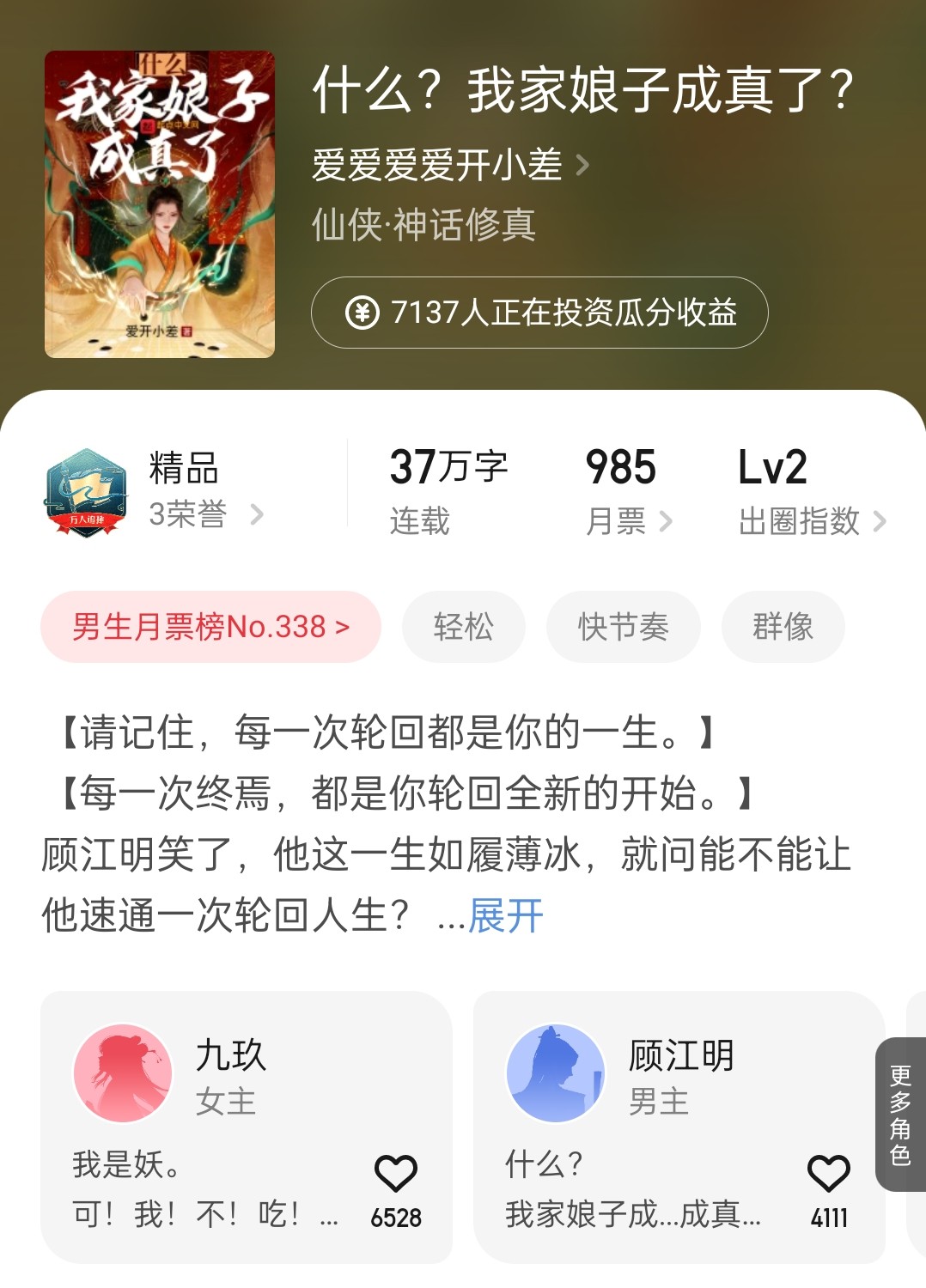Select the 轻松 tag chip
The height and width of the screenshot is (1288, 926).
464,627
